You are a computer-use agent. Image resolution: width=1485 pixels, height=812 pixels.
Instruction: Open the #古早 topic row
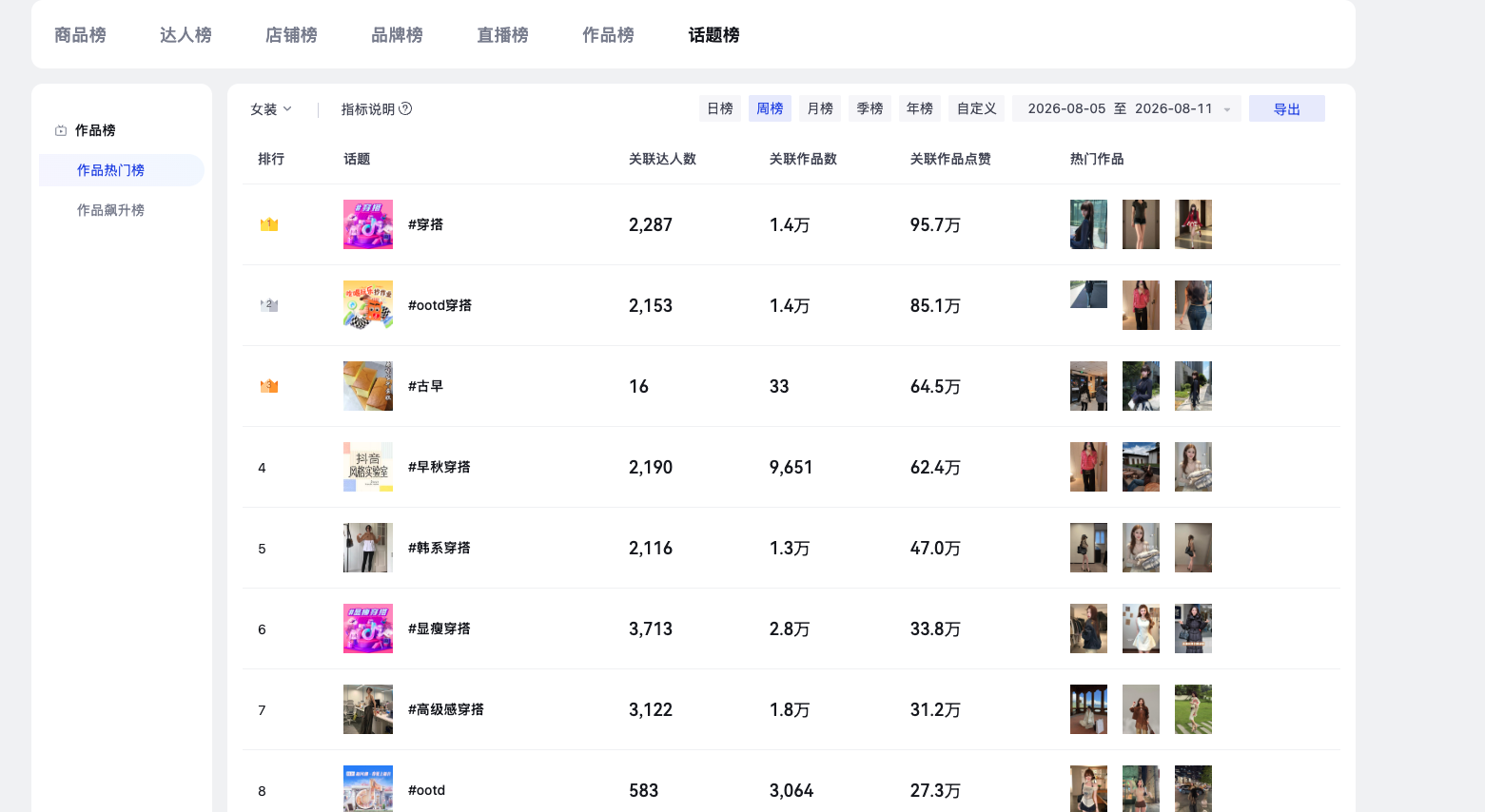tap(425, 386)
